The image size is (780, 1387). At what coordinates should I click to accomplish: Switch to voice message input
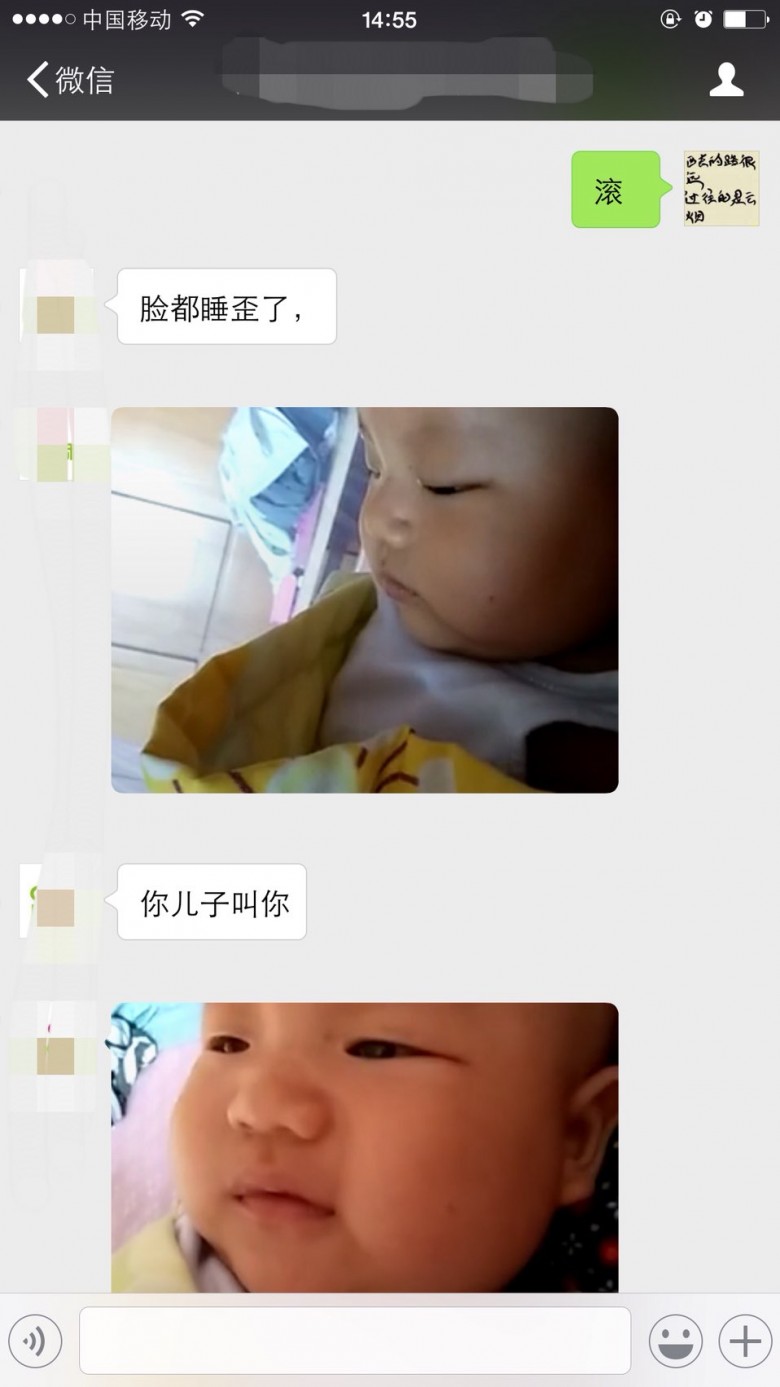point(35,1341)
